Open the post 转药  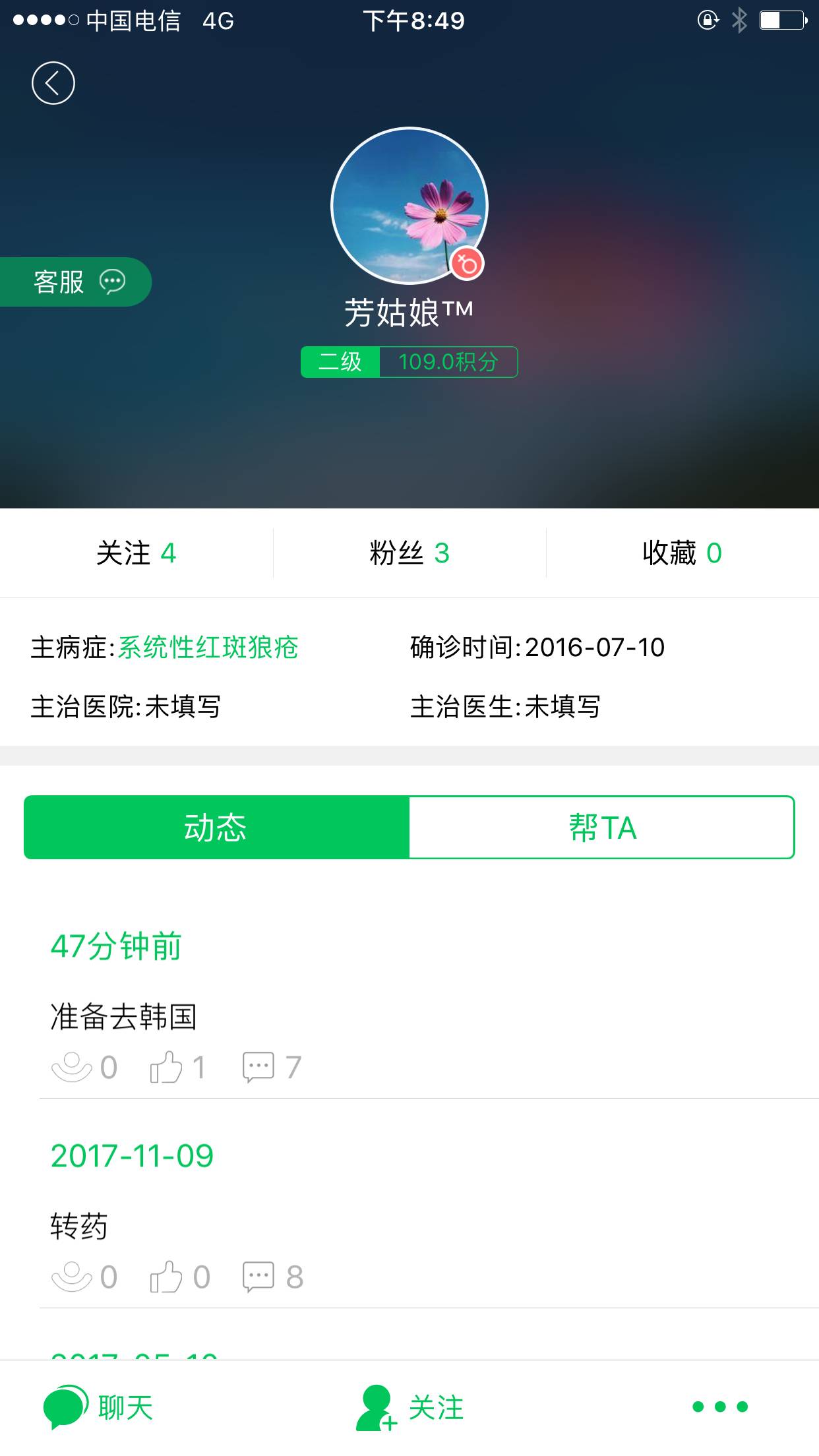79,1227
